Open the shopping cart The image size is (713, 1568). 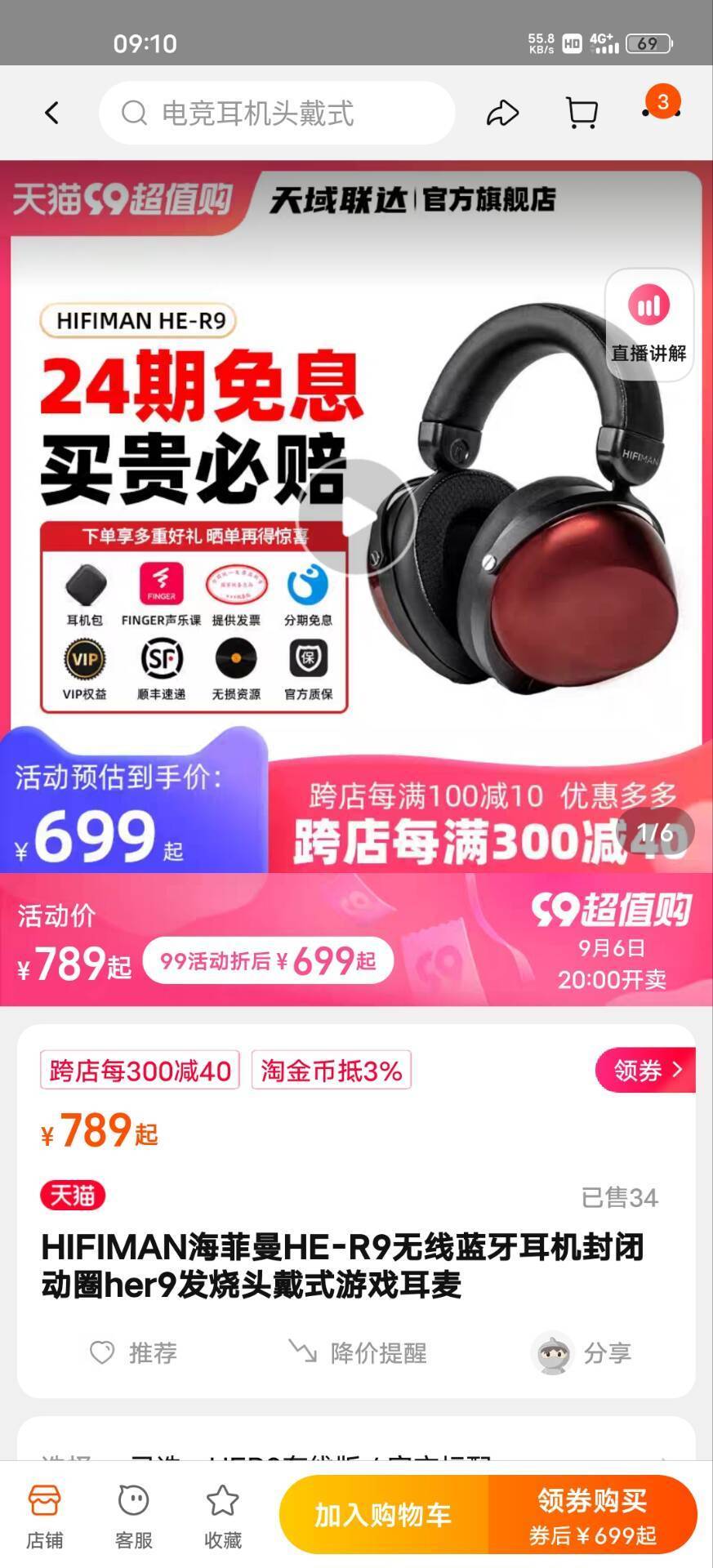pyautogui.click(x=582, y=113)
